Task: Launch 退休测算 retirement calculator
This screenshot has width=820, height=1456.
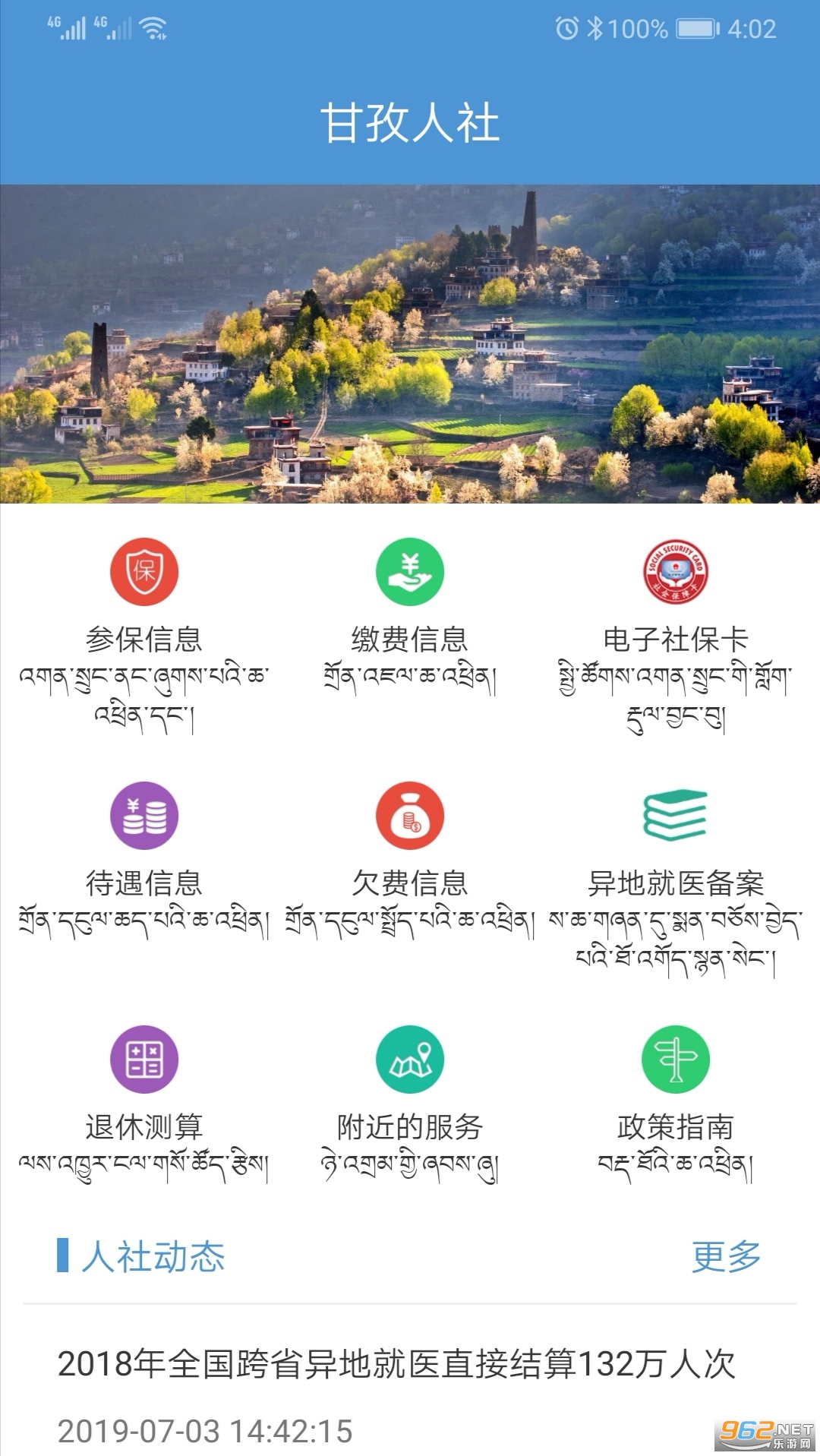Action: click(x=143, y=1060)
